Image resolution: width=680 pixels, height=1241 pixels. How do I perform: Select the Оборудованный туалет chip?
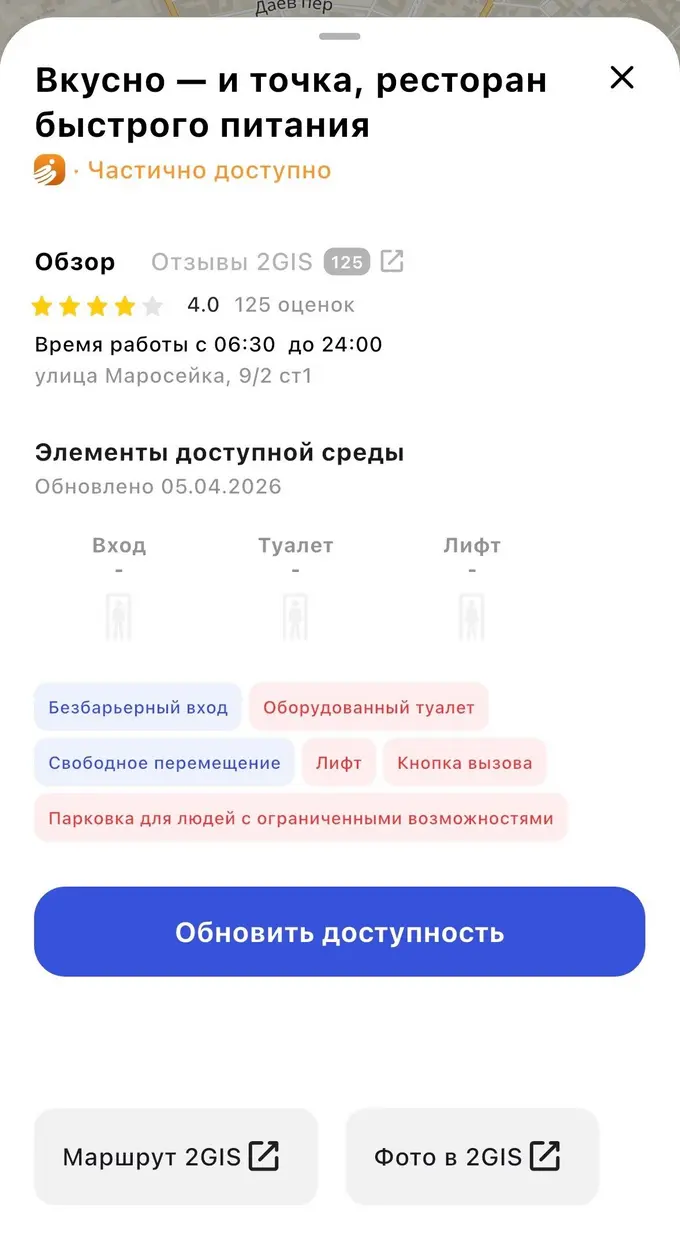[369, 708]
